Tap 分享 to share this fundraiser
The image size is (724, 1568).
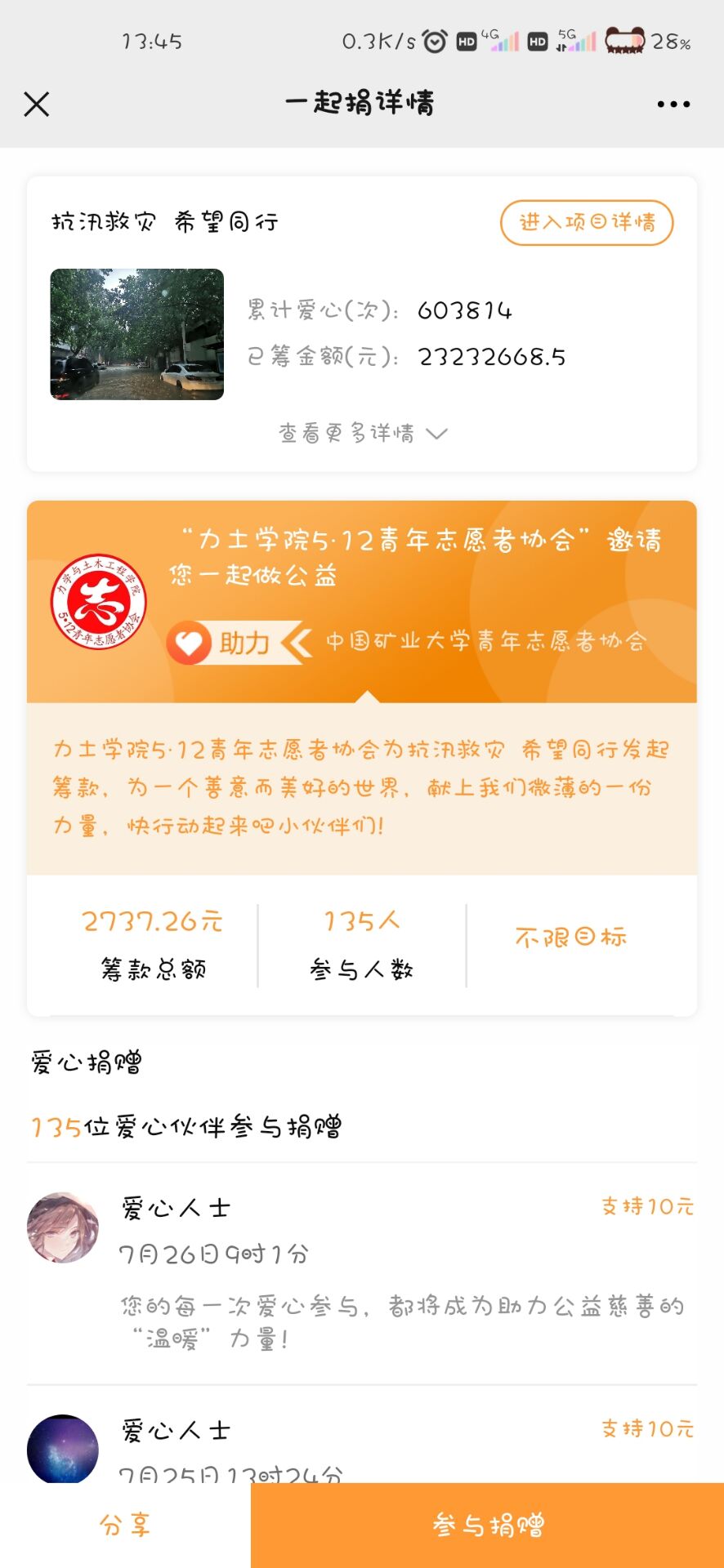(125, 1525)
